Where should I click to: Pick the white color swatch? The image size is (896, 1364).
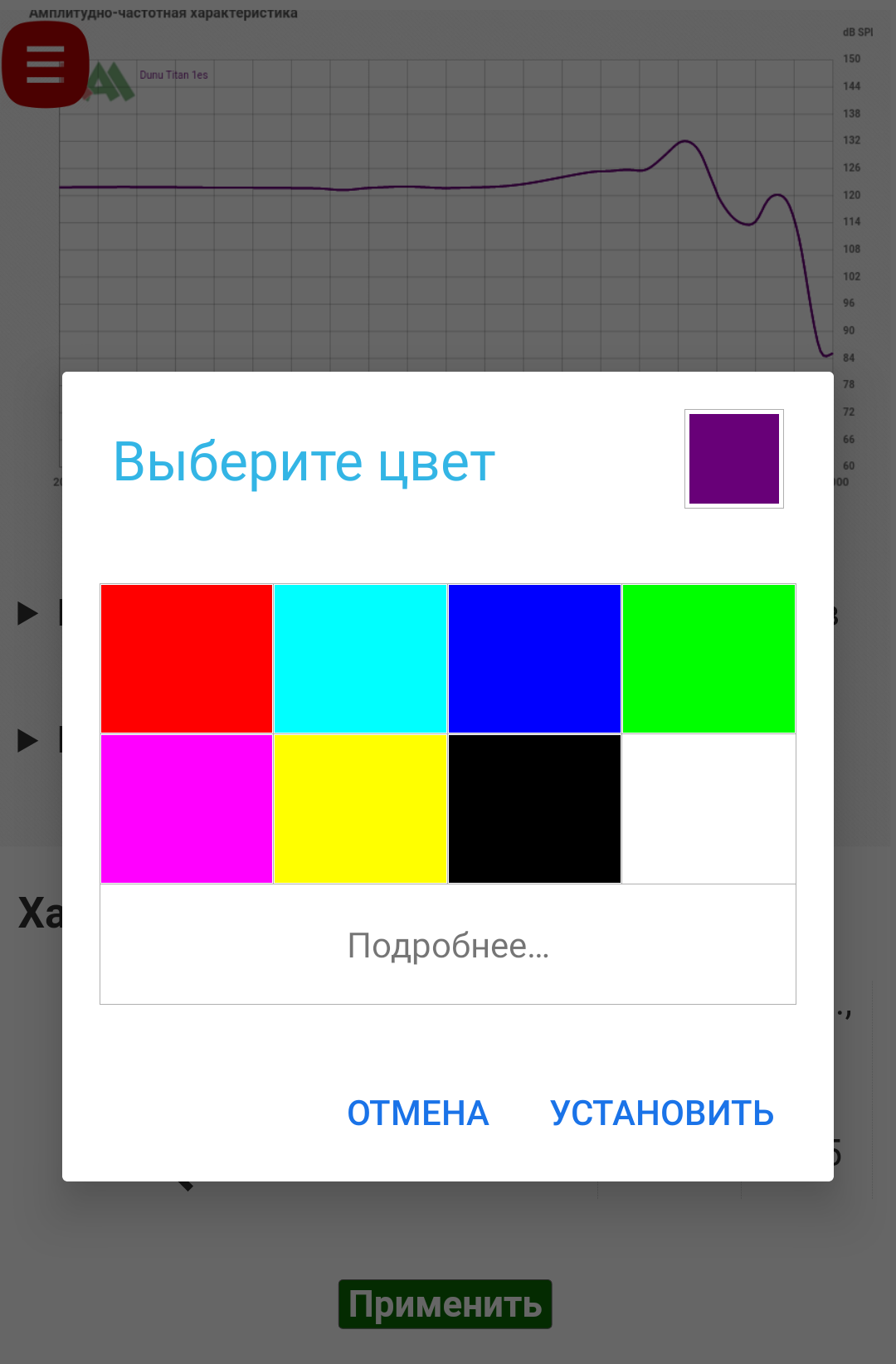point(709,808)
